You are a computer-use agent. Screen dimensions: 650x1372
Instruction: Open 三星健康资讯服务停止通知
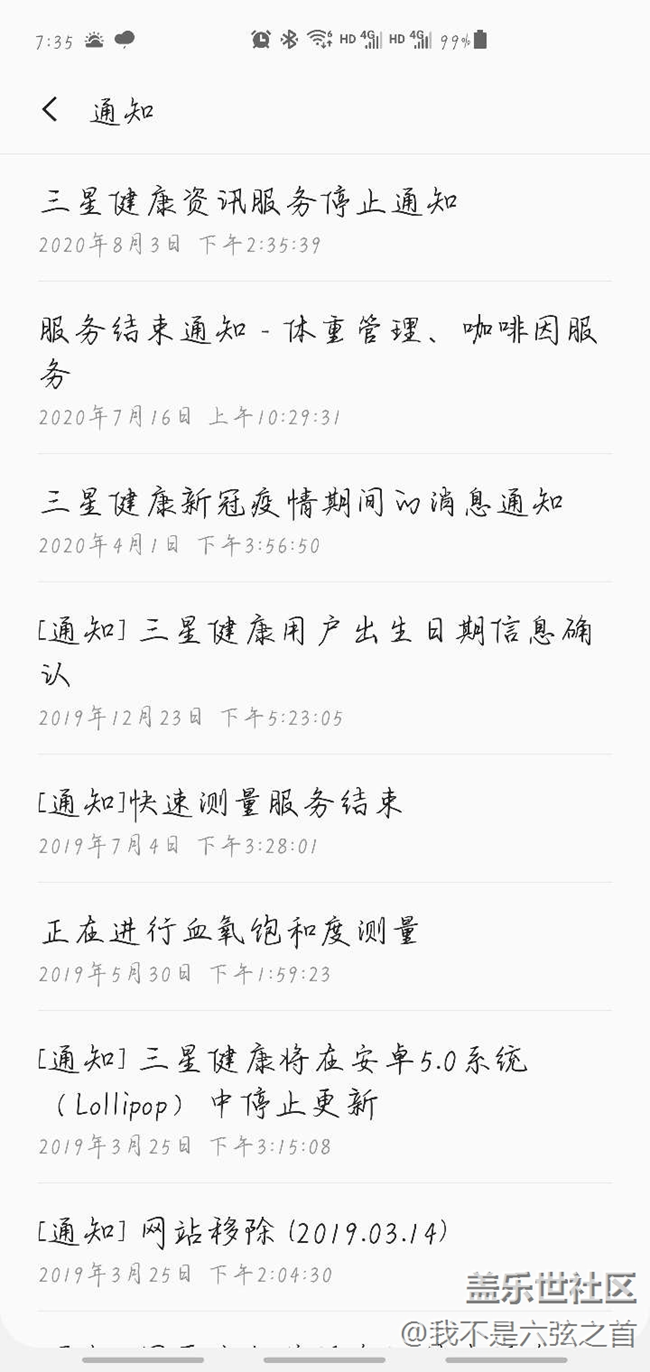pos(250,218)
